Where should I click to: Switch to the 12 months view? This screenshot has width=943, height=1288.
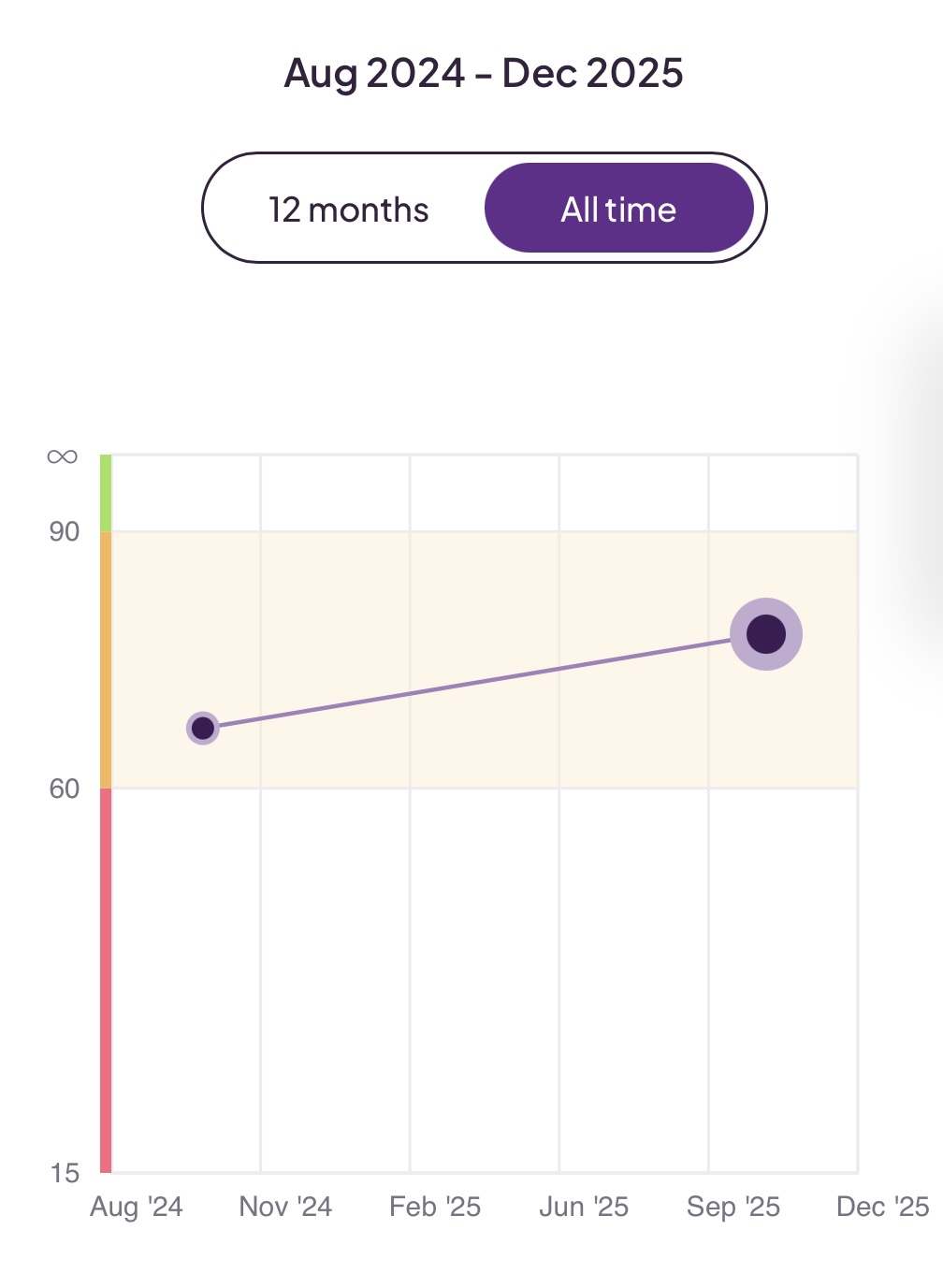coord(348,209)
